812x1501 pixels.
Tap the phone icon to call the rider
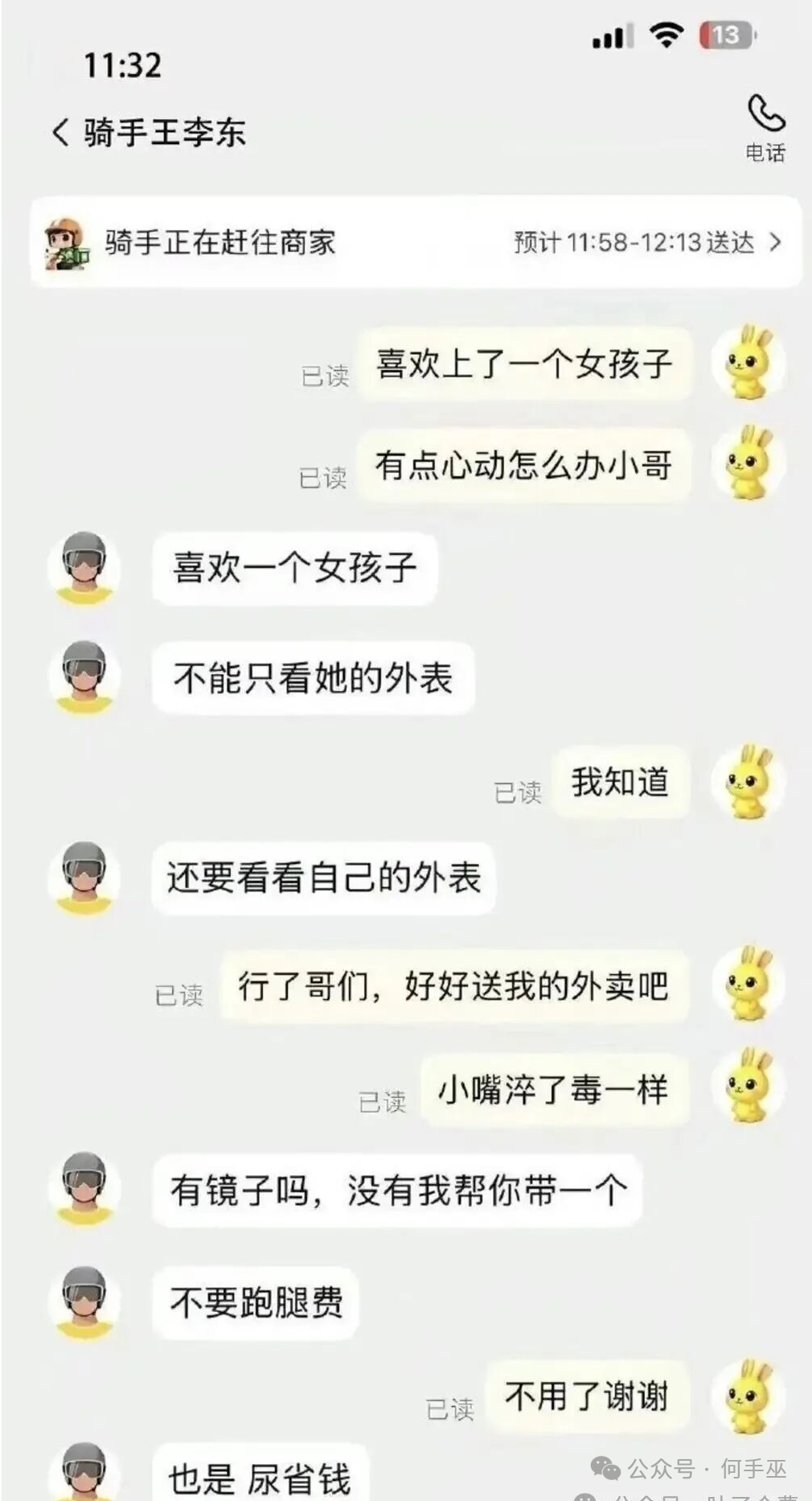click(762, 117)
